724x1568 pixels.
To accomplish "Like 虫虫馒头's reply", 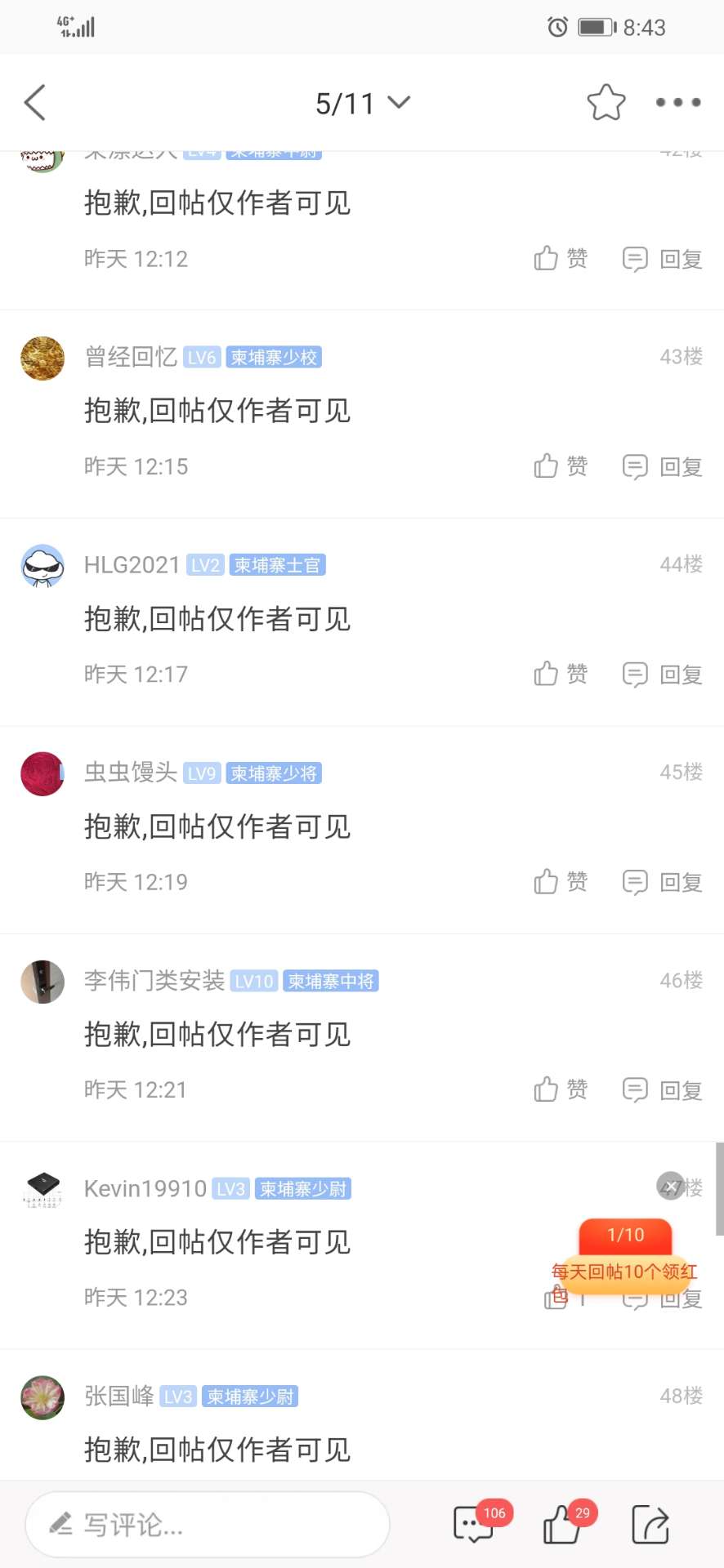I will click(x=561, y=882).
